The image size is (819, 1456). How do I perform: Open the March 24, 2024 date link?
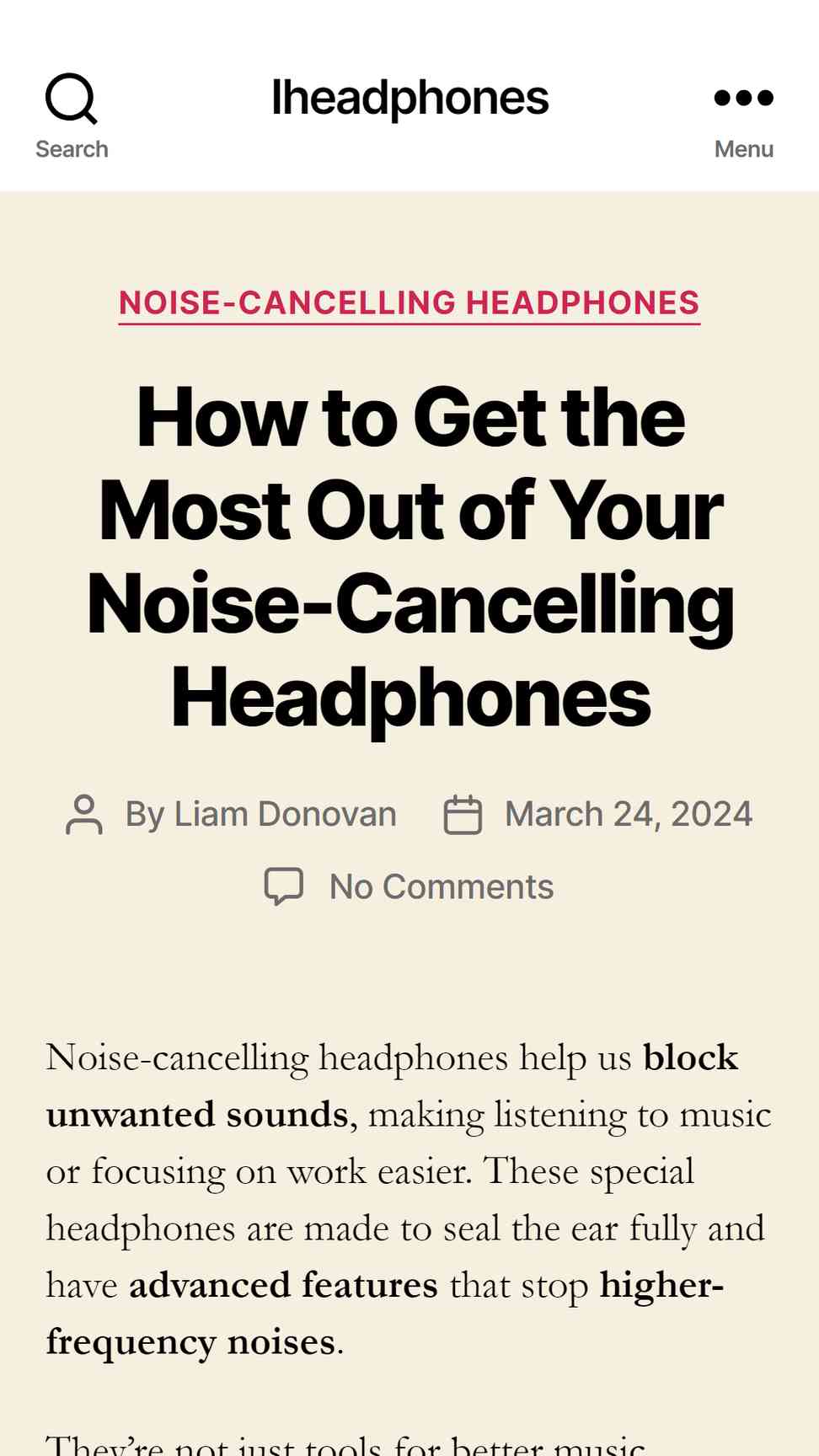tap(629, 815)
